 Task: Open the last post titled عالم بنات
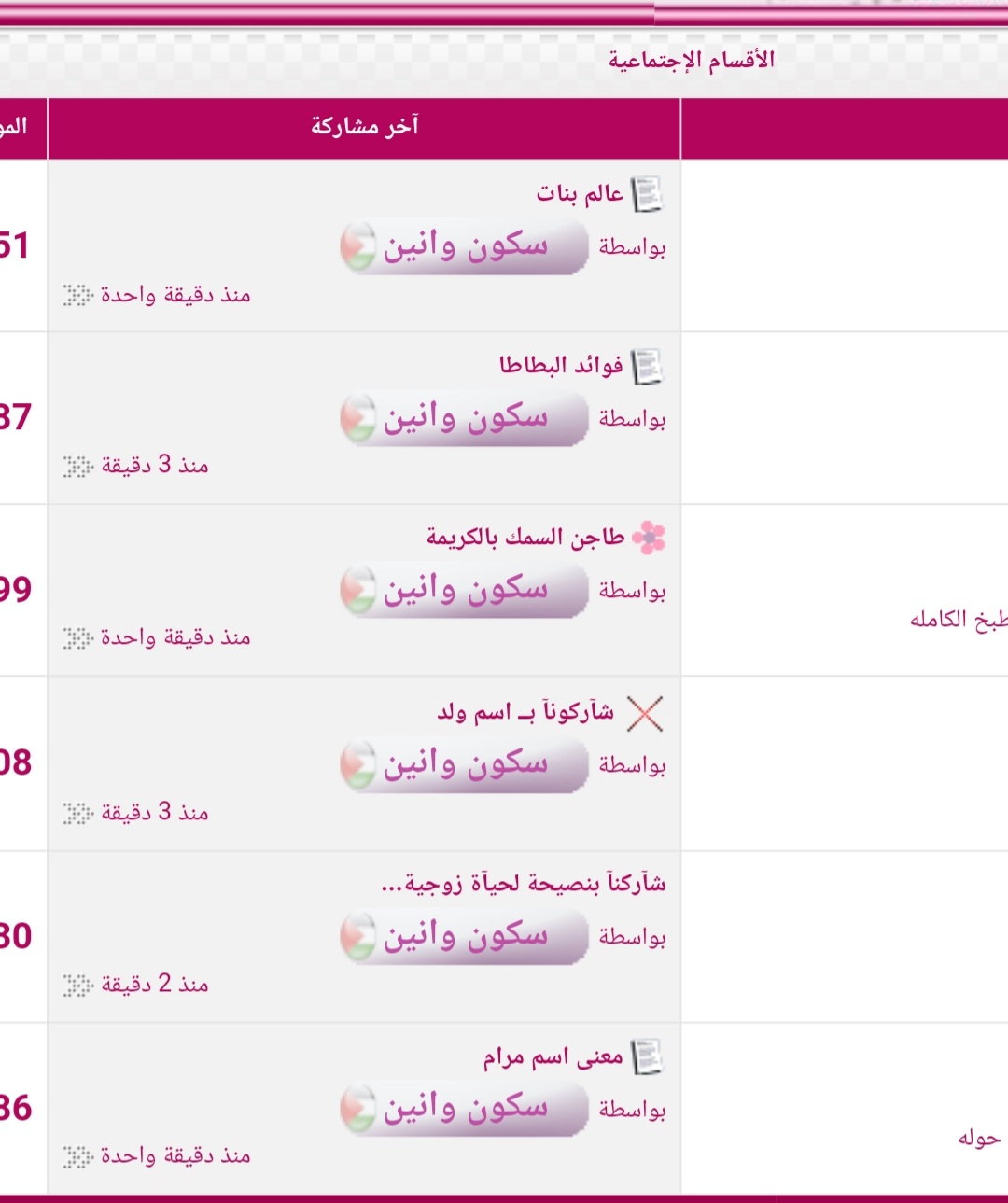(579, 193)
